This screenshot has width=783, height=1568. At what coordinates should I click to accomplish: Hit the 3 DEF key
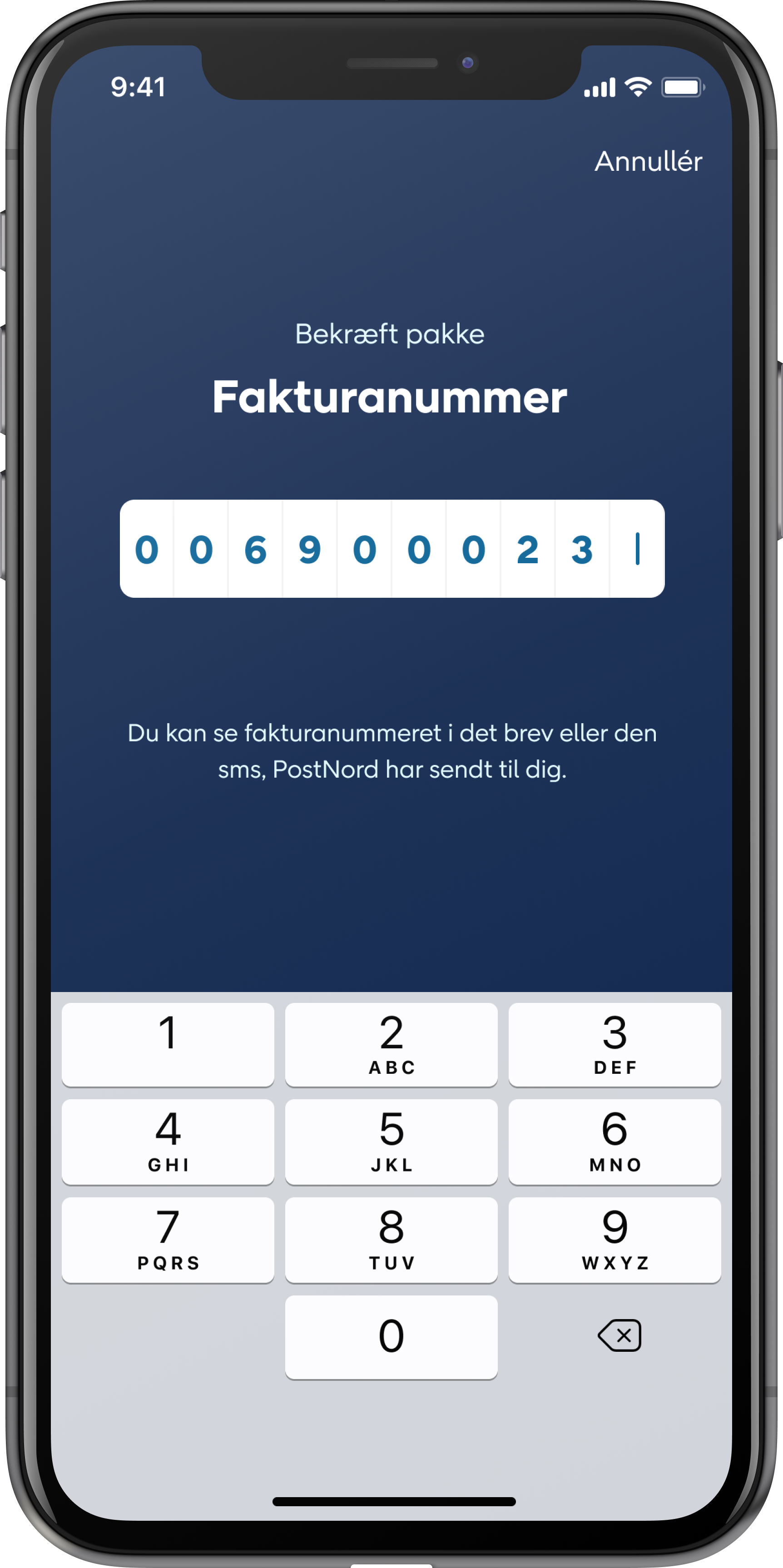615,1044
